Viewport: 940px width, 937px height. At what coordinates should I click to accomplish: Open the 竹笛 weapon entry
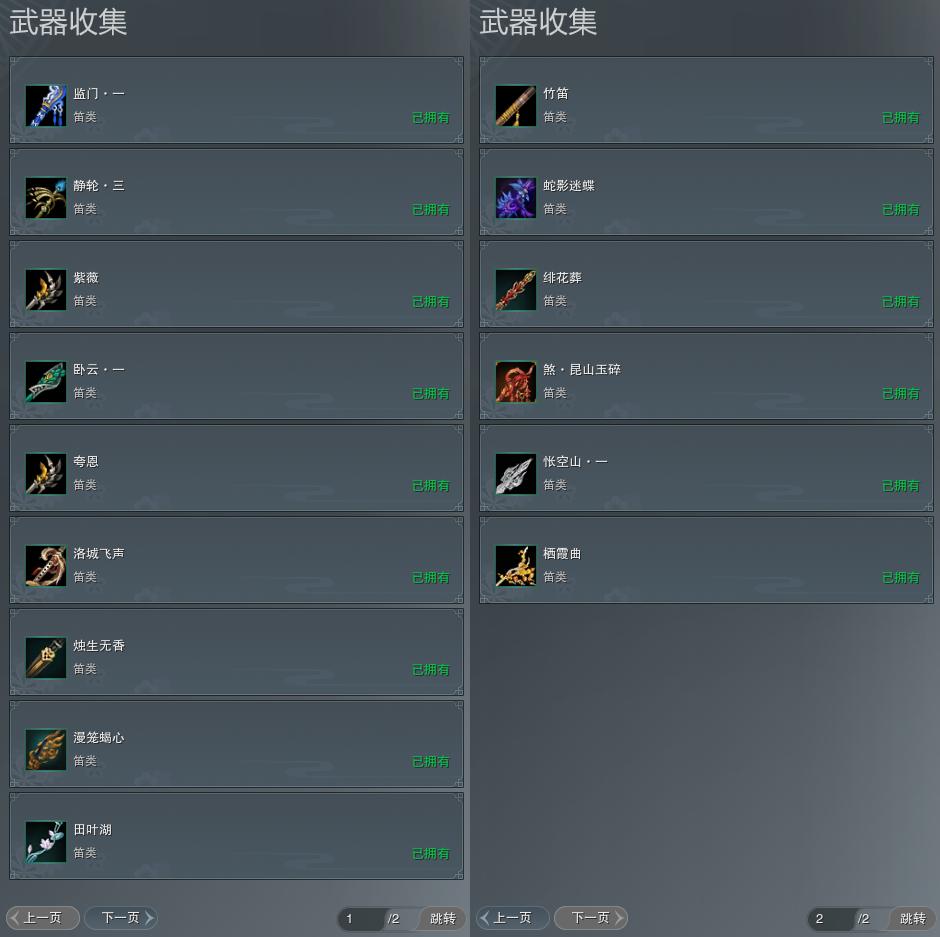(x=706, y=101)
